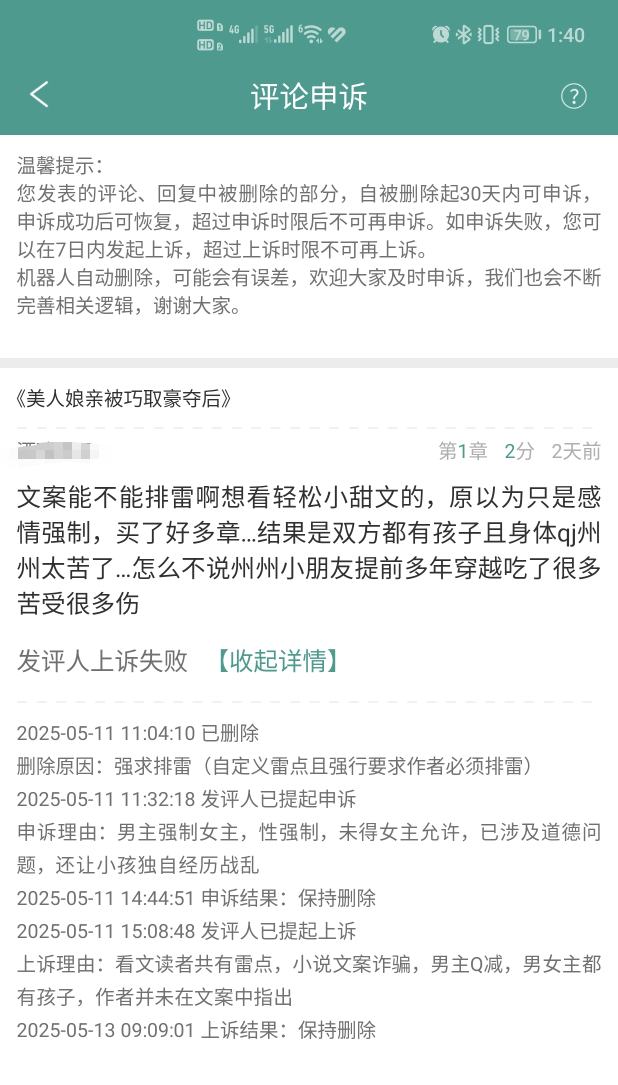Open the novel 美人娘亲被巧取豪夺后
The width and height of the screenshot is (618, 1085).
pyautogui.click(x=125, y=399)
